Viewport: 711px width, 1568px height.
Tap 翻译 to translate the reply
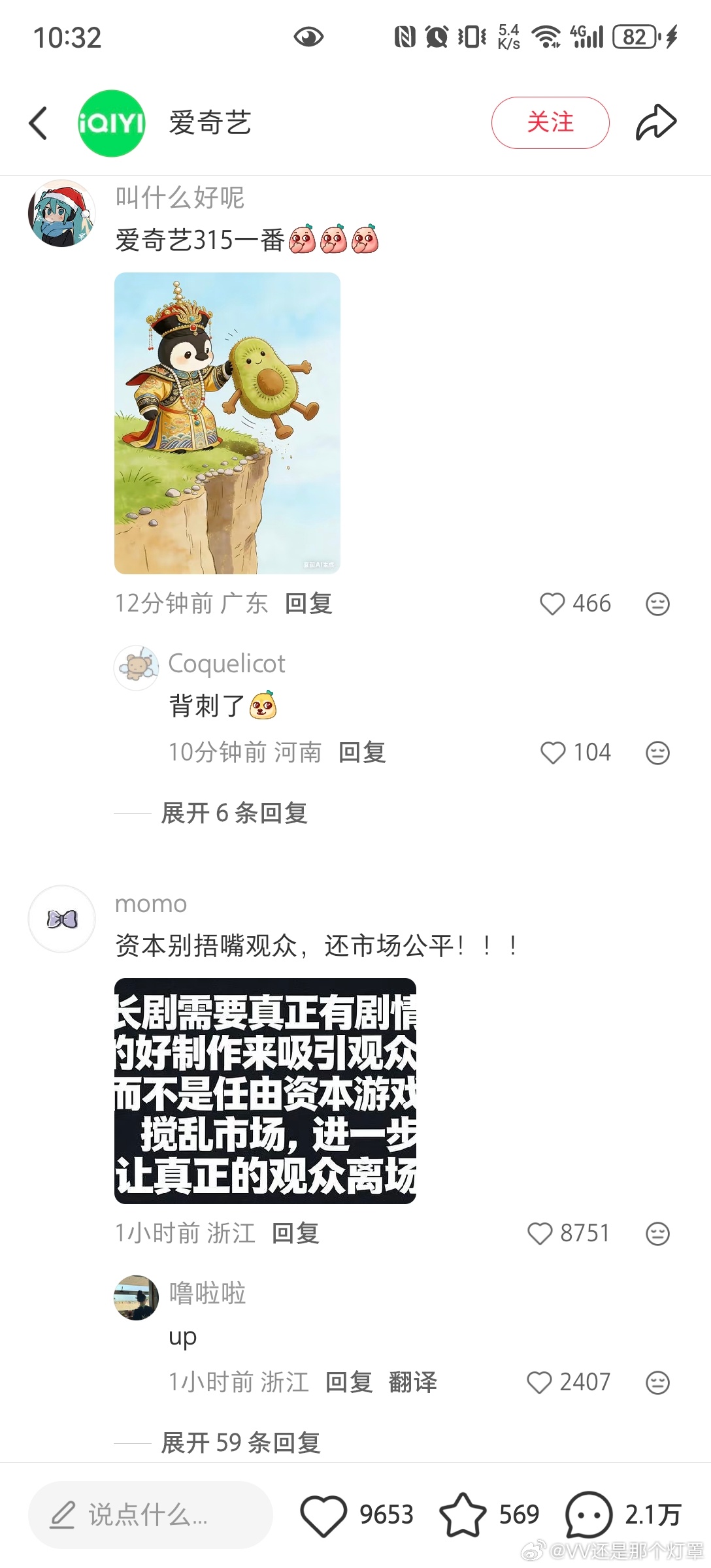tap(414, 1382)
